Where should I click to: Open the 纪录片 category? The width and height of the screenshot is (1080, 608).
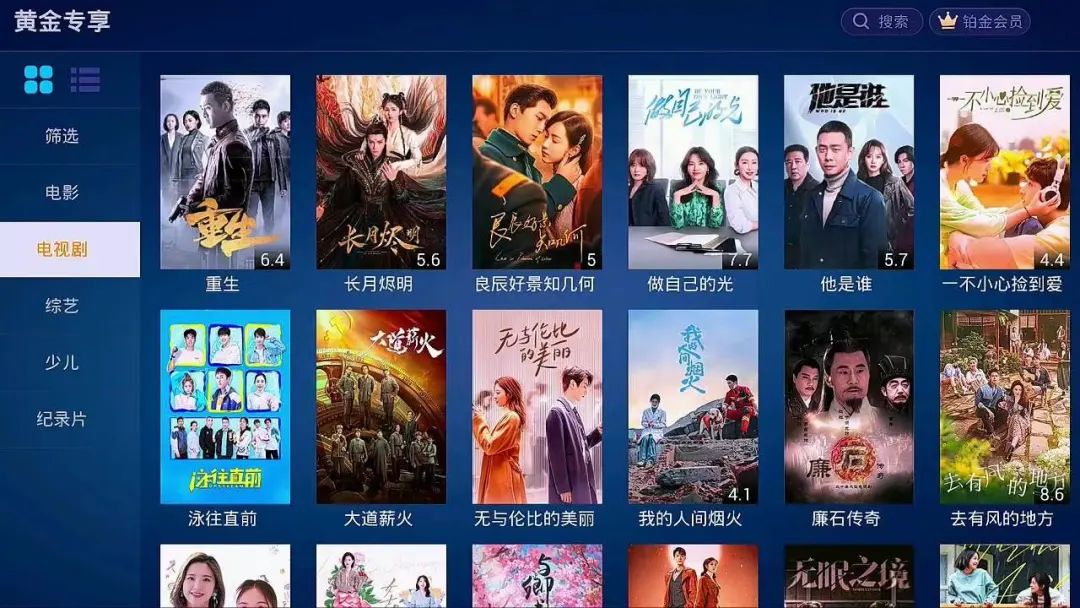[x=62, y=419]
